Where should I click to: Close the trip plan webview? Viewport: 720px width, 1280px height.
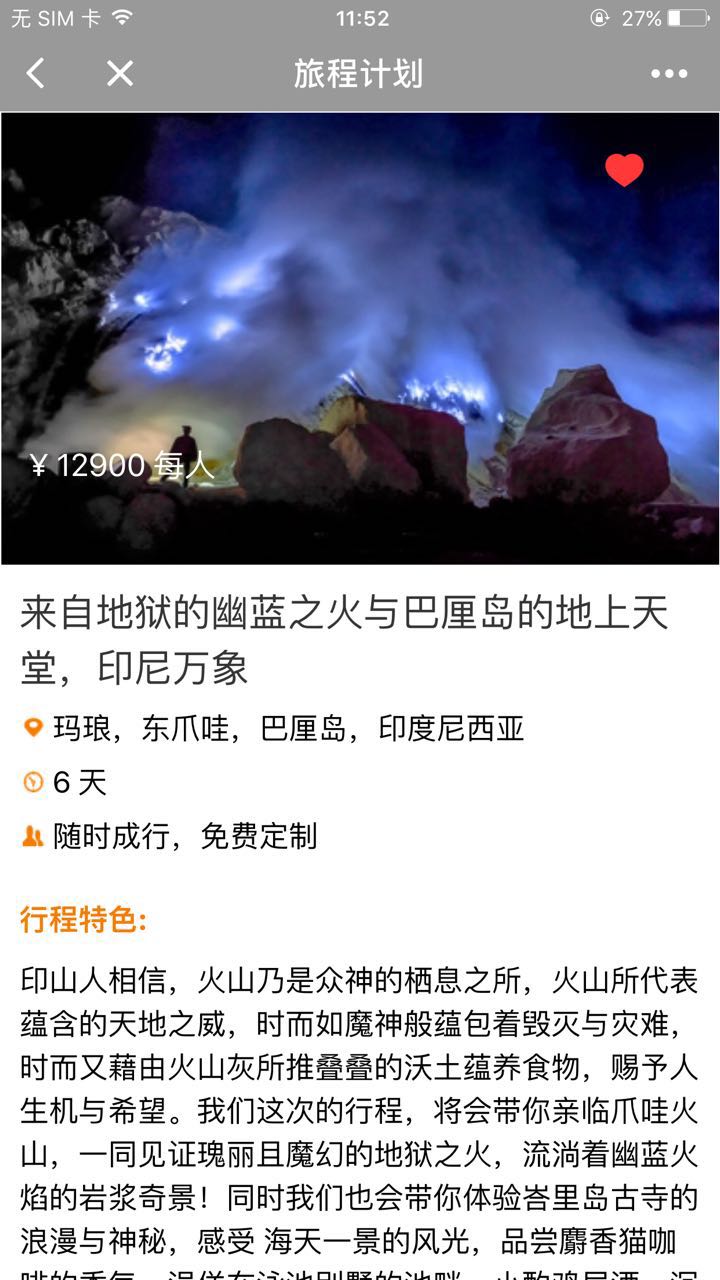(120, 73)
